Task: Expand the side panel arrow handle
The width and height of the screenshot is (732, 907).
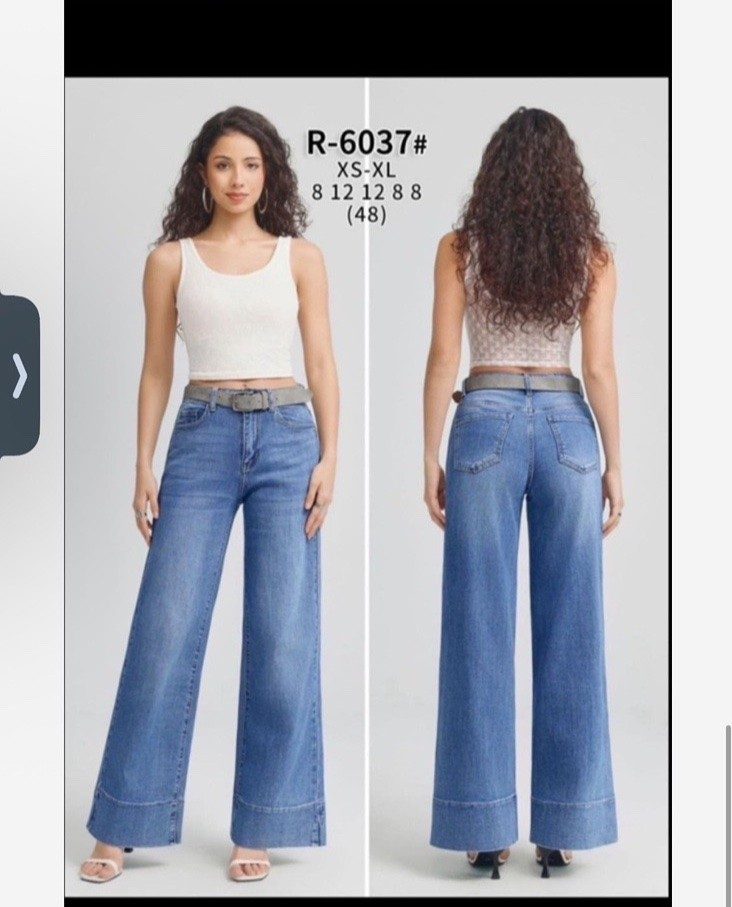Action: tap(19, 376)
